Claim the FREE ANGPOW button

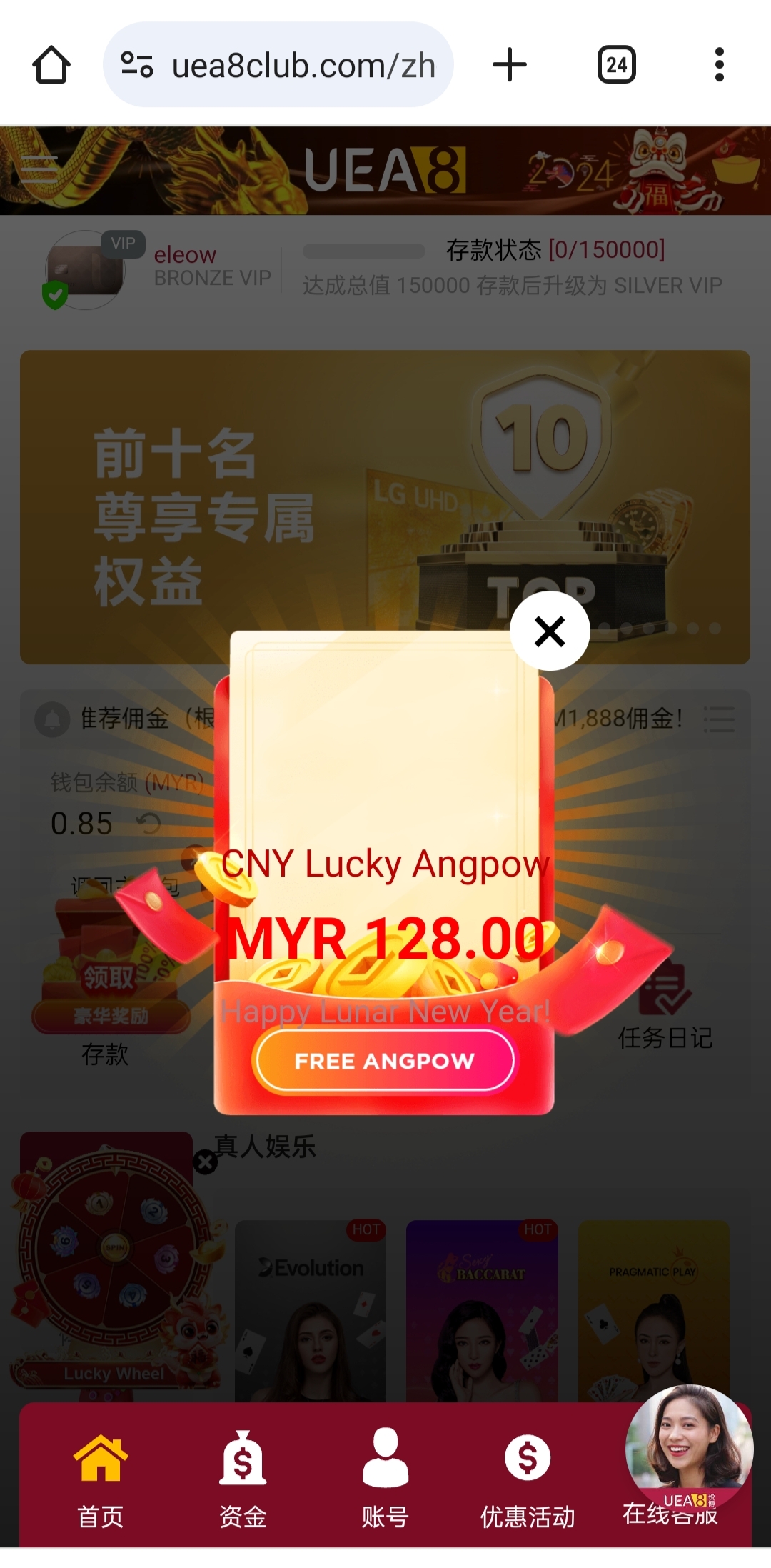point(385,1061)
